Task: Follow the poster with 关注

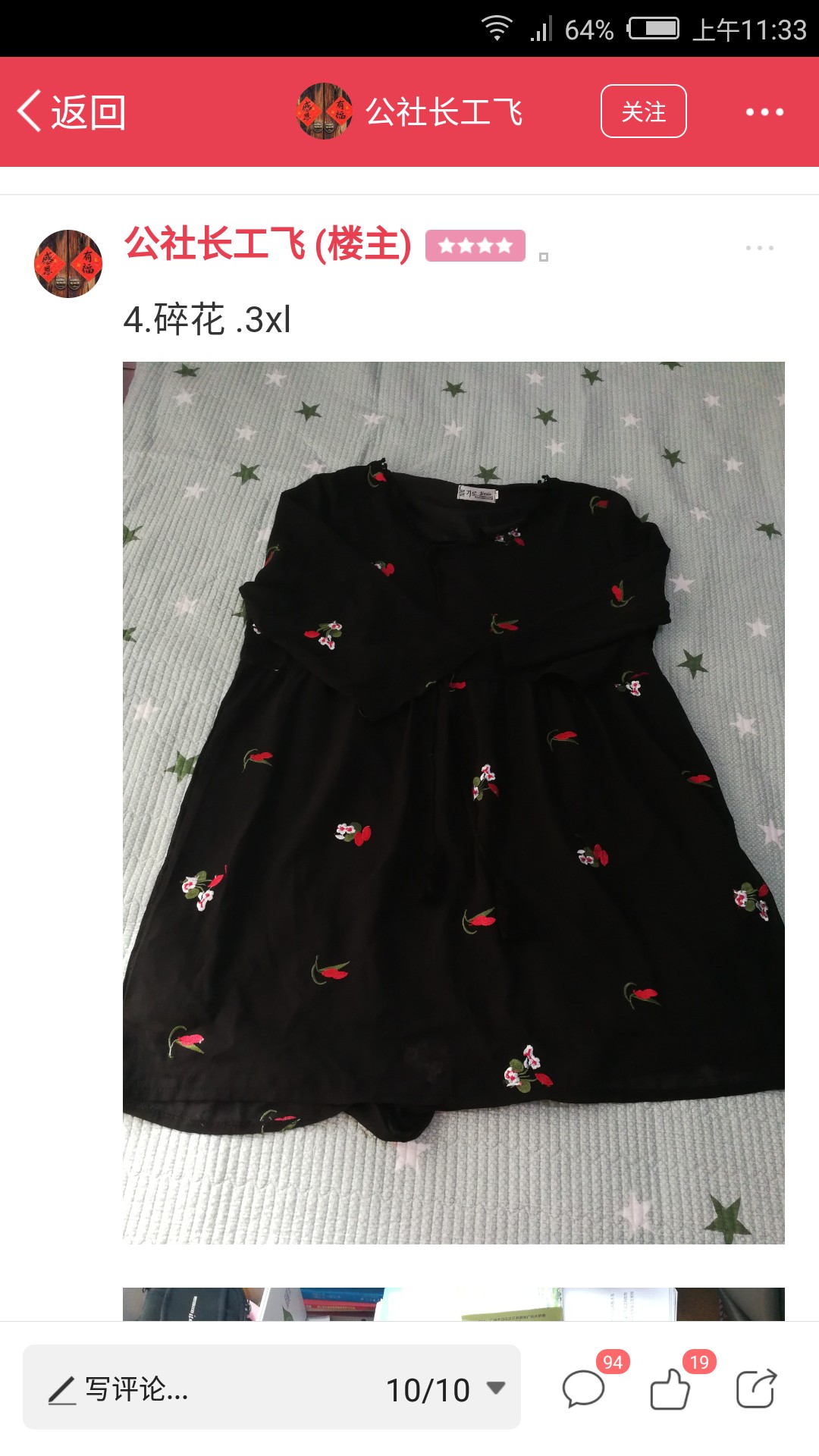Action: (x=643, y=111)
